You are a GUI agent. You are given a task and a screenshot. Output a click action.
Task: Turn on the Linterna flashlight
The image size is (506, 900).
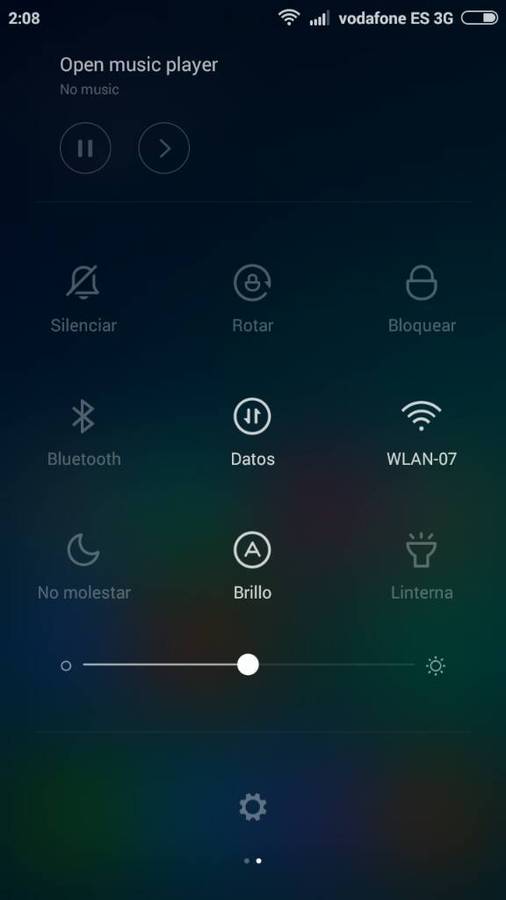[422, 566]
